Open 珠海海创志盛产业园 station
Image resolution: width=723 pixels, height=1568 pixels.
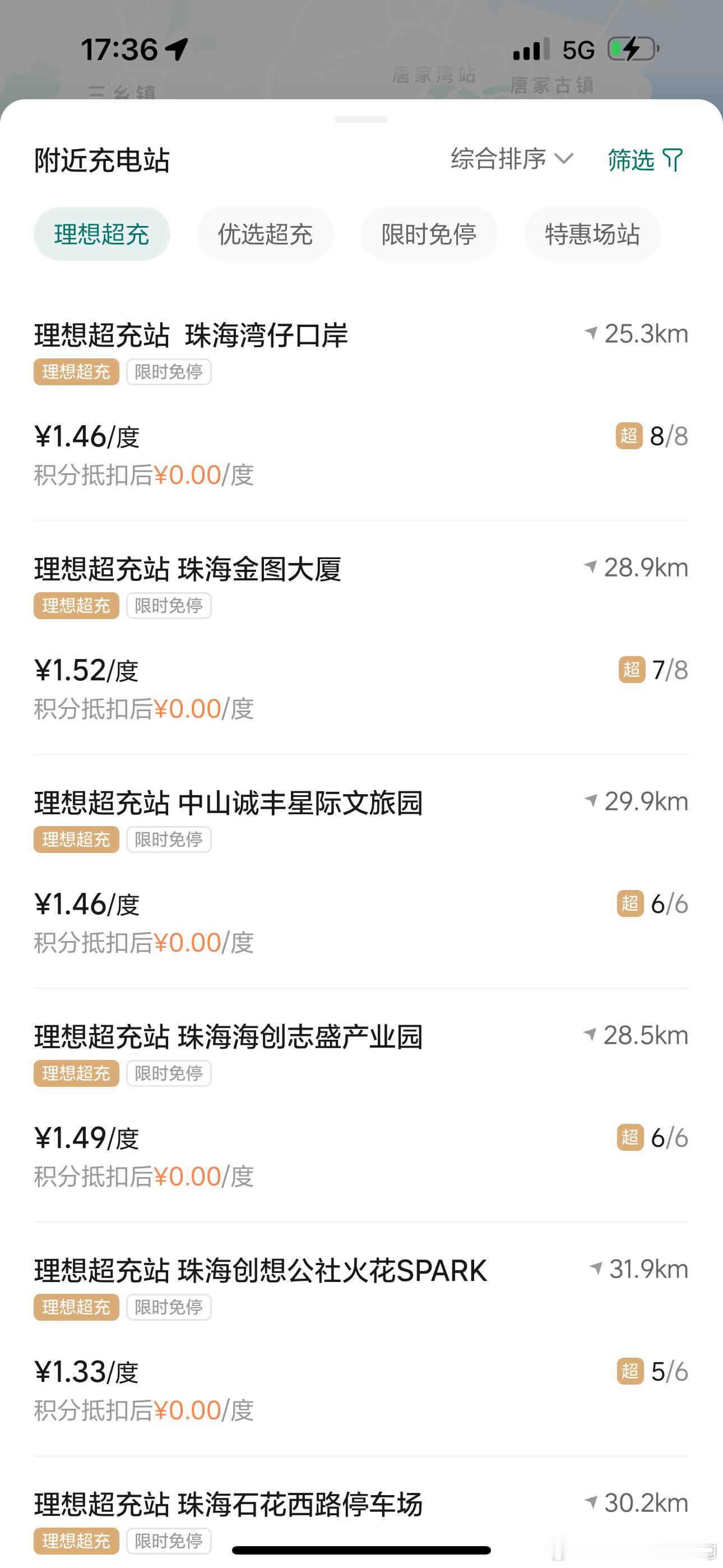pos(361,1105)
